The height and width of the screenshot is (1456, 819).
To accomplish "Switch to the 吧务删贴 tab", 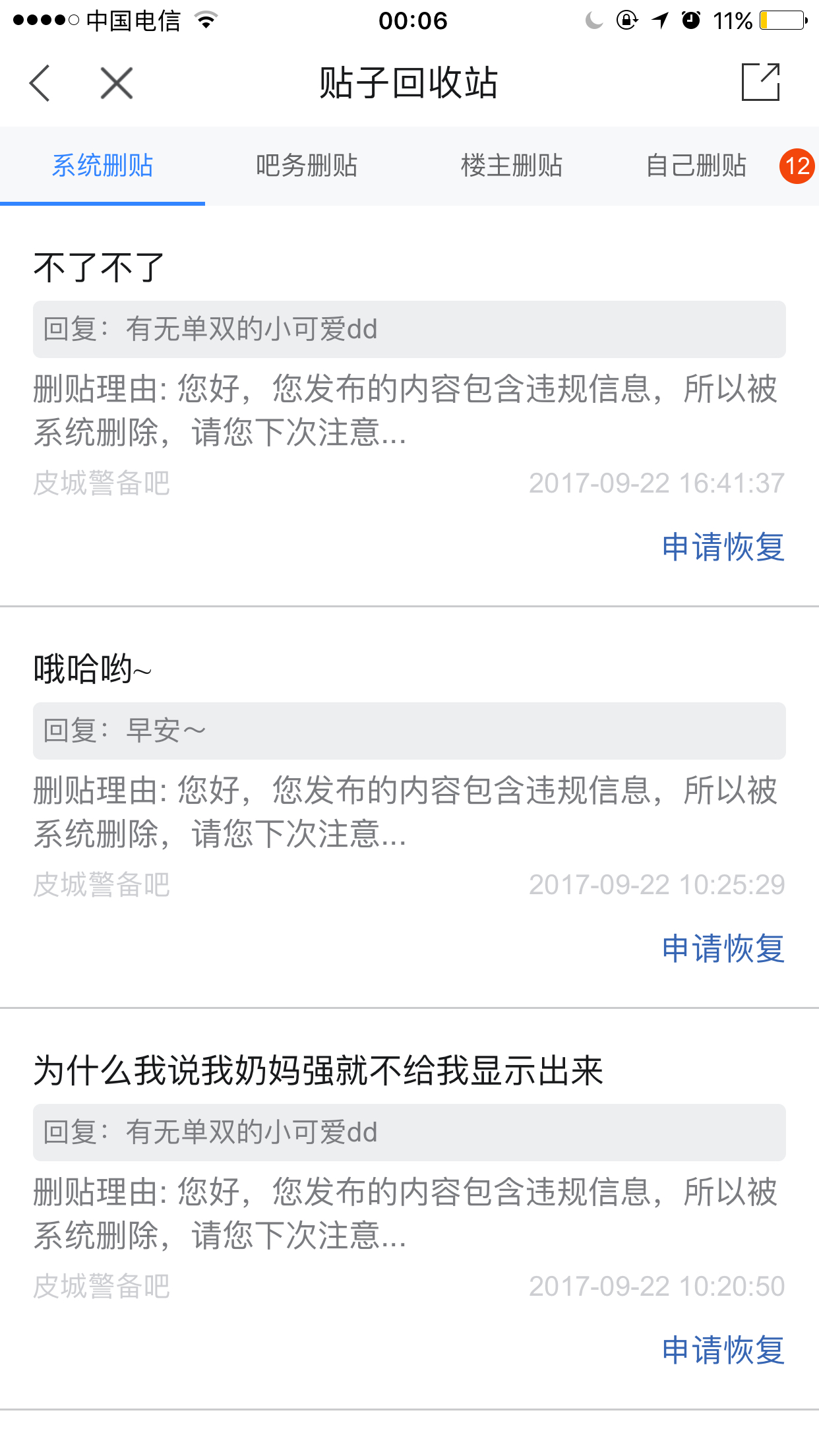I will point(307,166).
